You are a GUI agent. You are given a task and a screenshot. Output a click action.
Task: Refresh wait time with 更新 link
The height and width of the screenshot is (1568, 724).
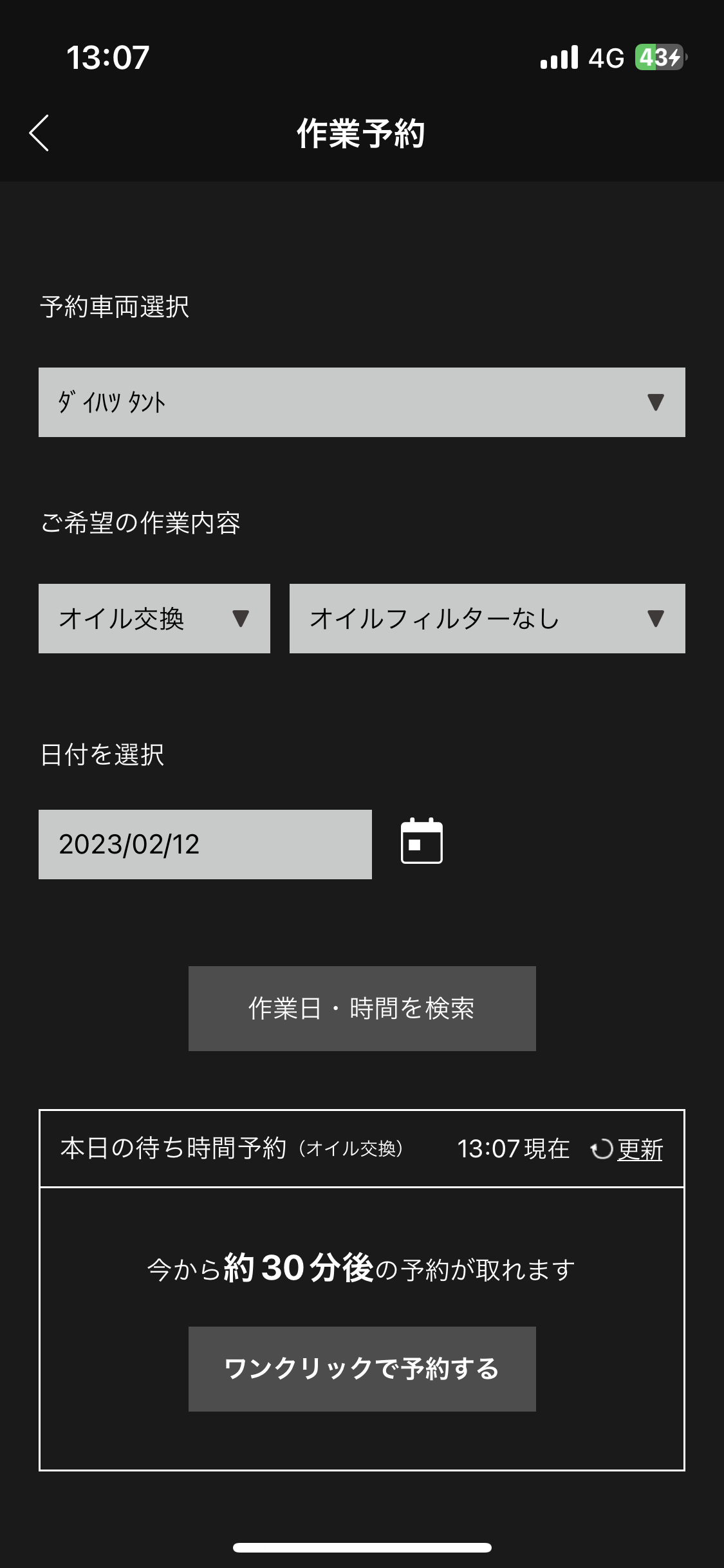point(627,1150)
